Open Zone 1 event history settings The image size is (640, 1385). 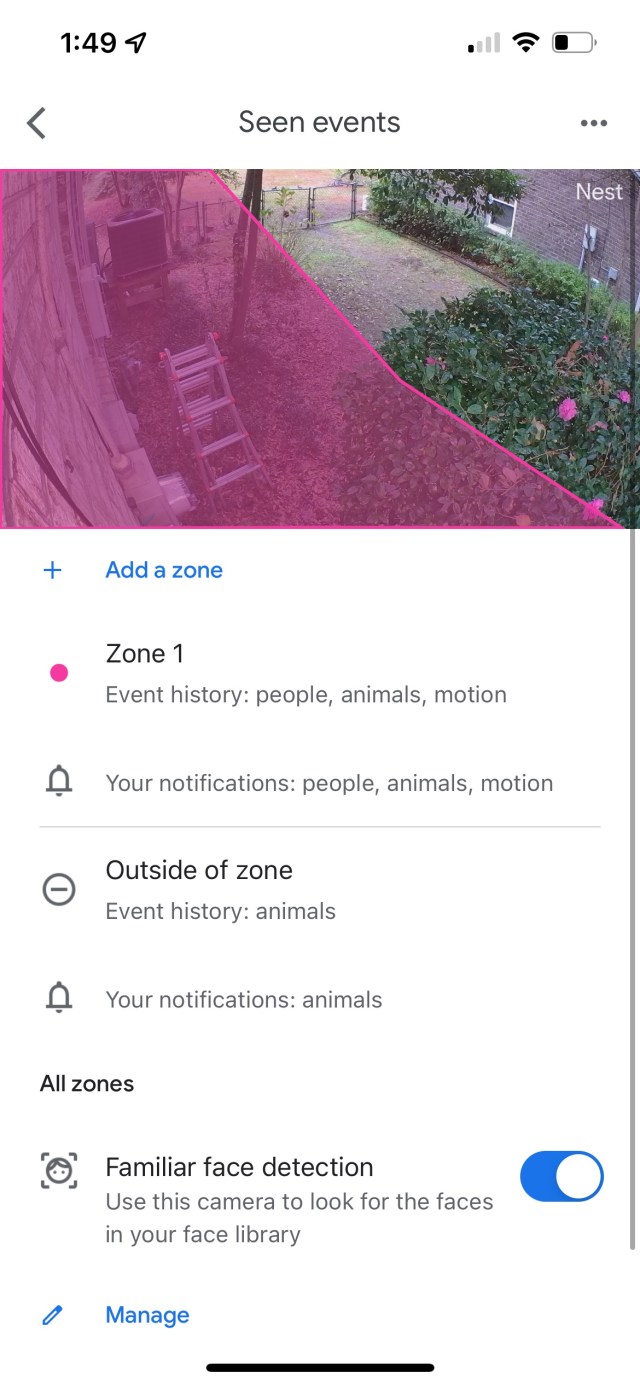[320, 673]
